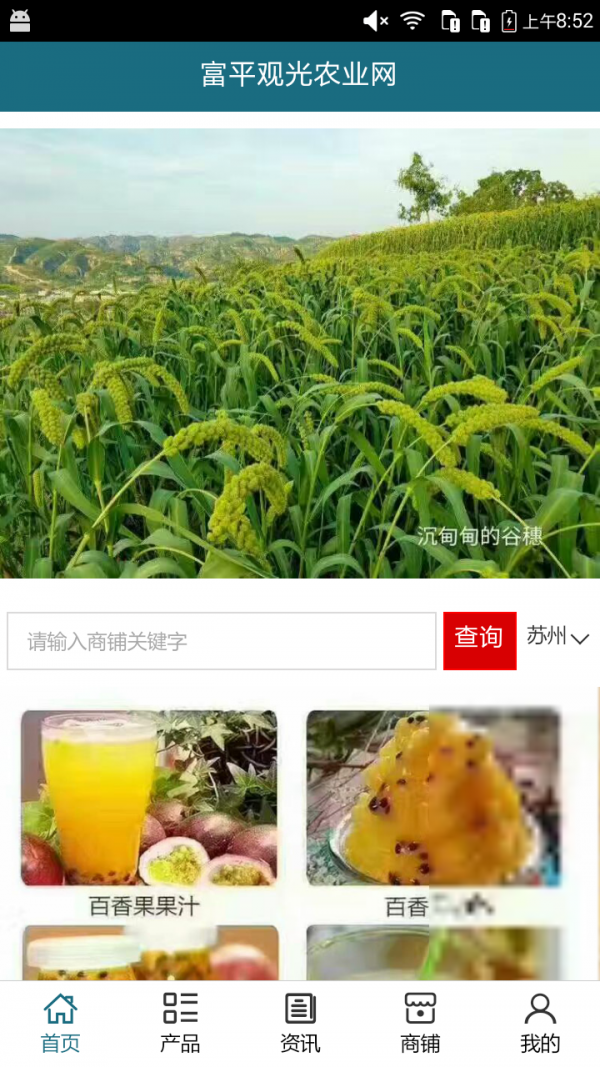Tap the shop keyword search field
This screenshot has width=600, height=1067.
coord(221,641)
